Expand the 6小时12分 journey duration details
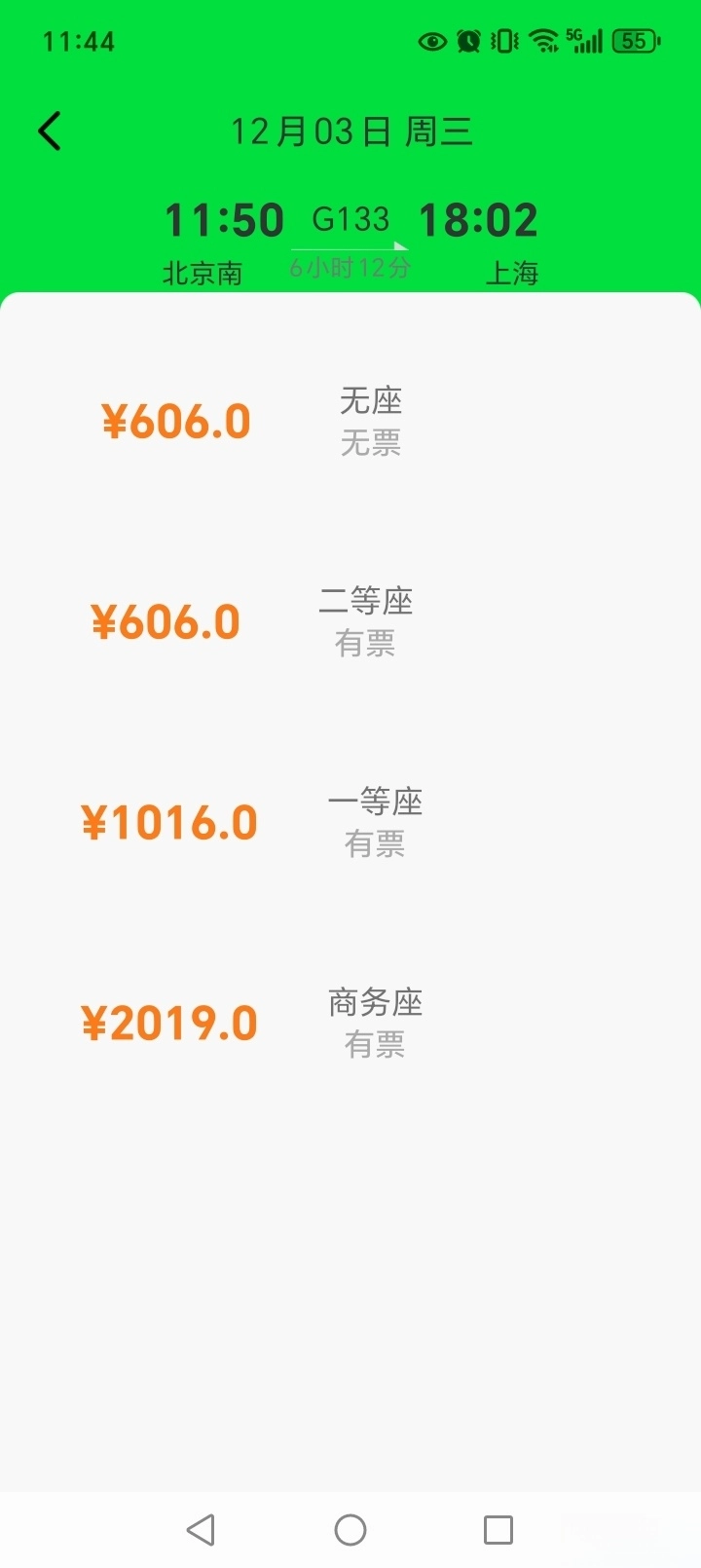Image resolution: width=701 pixels, height=1568 pixels. tap(350, 269)
